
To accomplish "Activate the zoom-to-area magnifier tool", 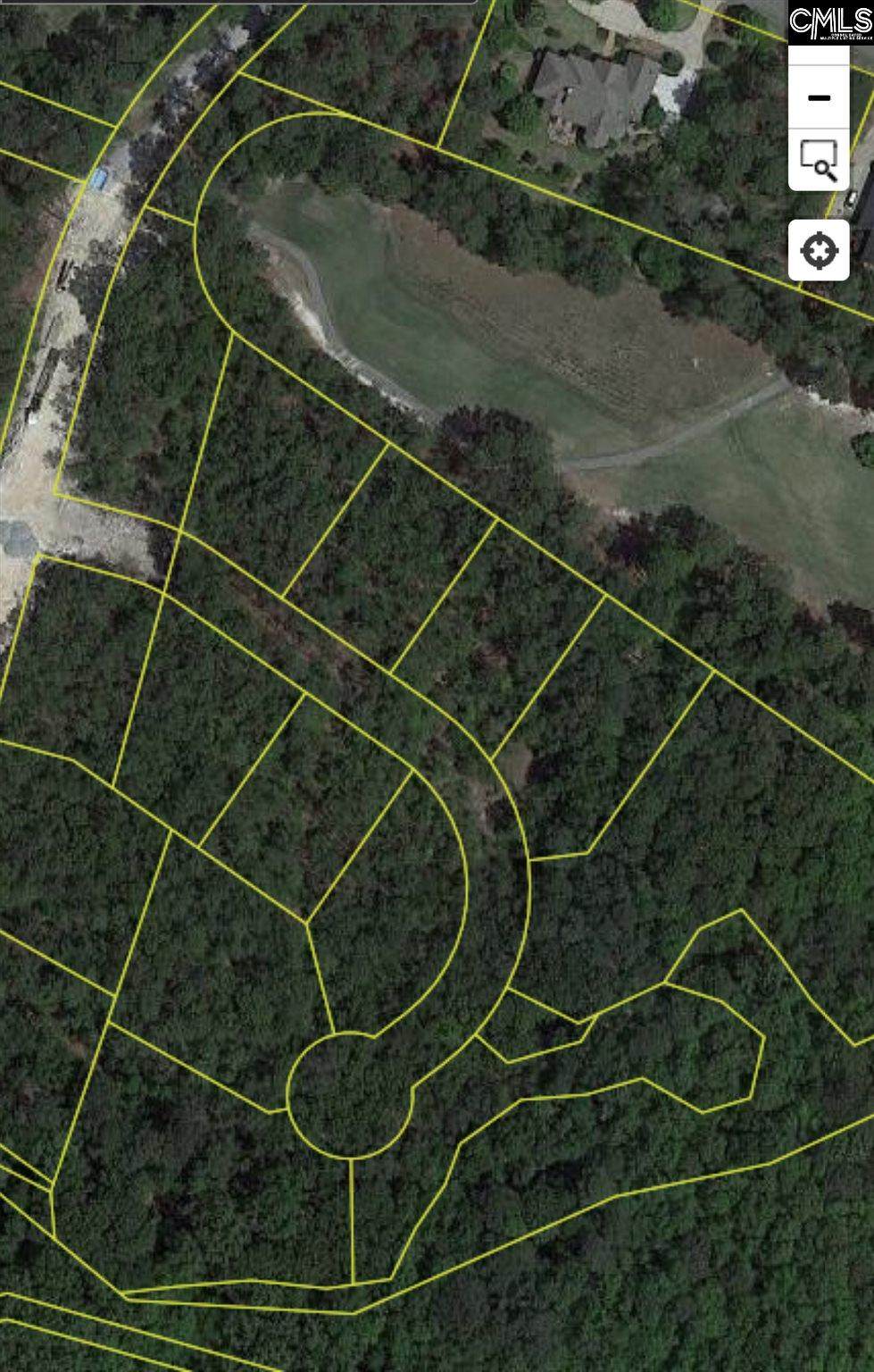I will pos(819,160).
